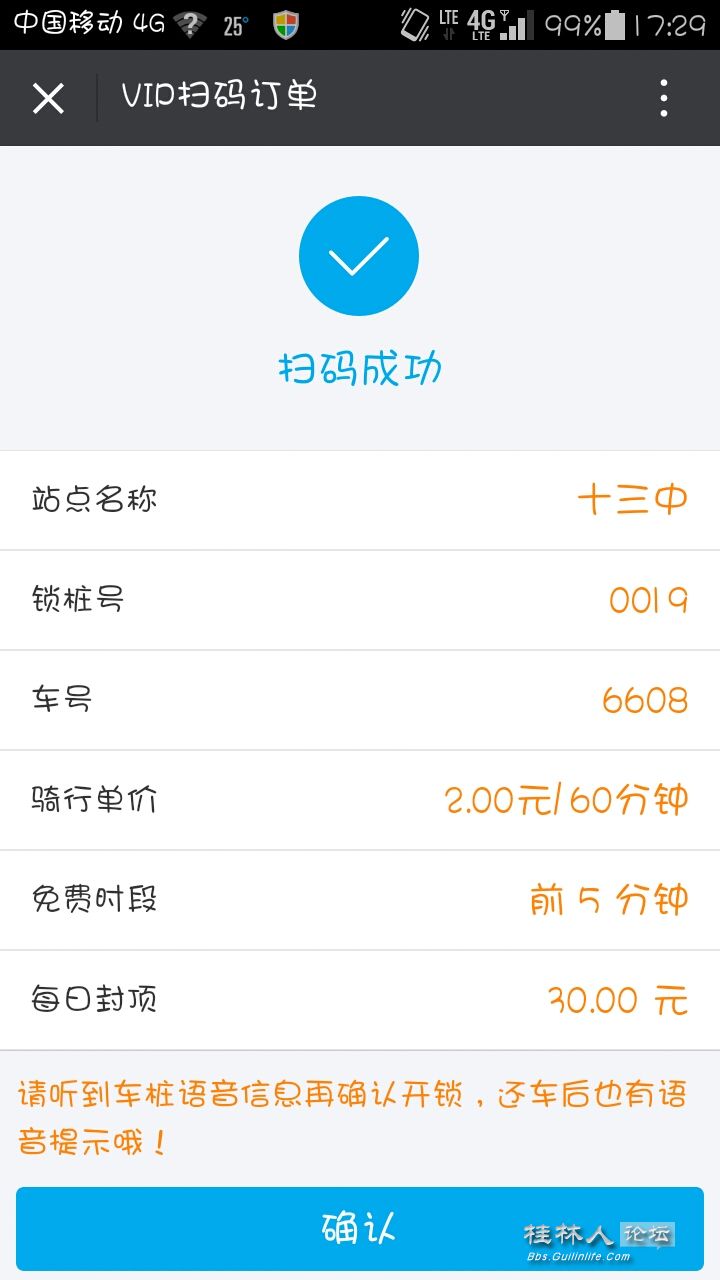
Task: Tap the lock pile number 0019
Action: point(646,600)
